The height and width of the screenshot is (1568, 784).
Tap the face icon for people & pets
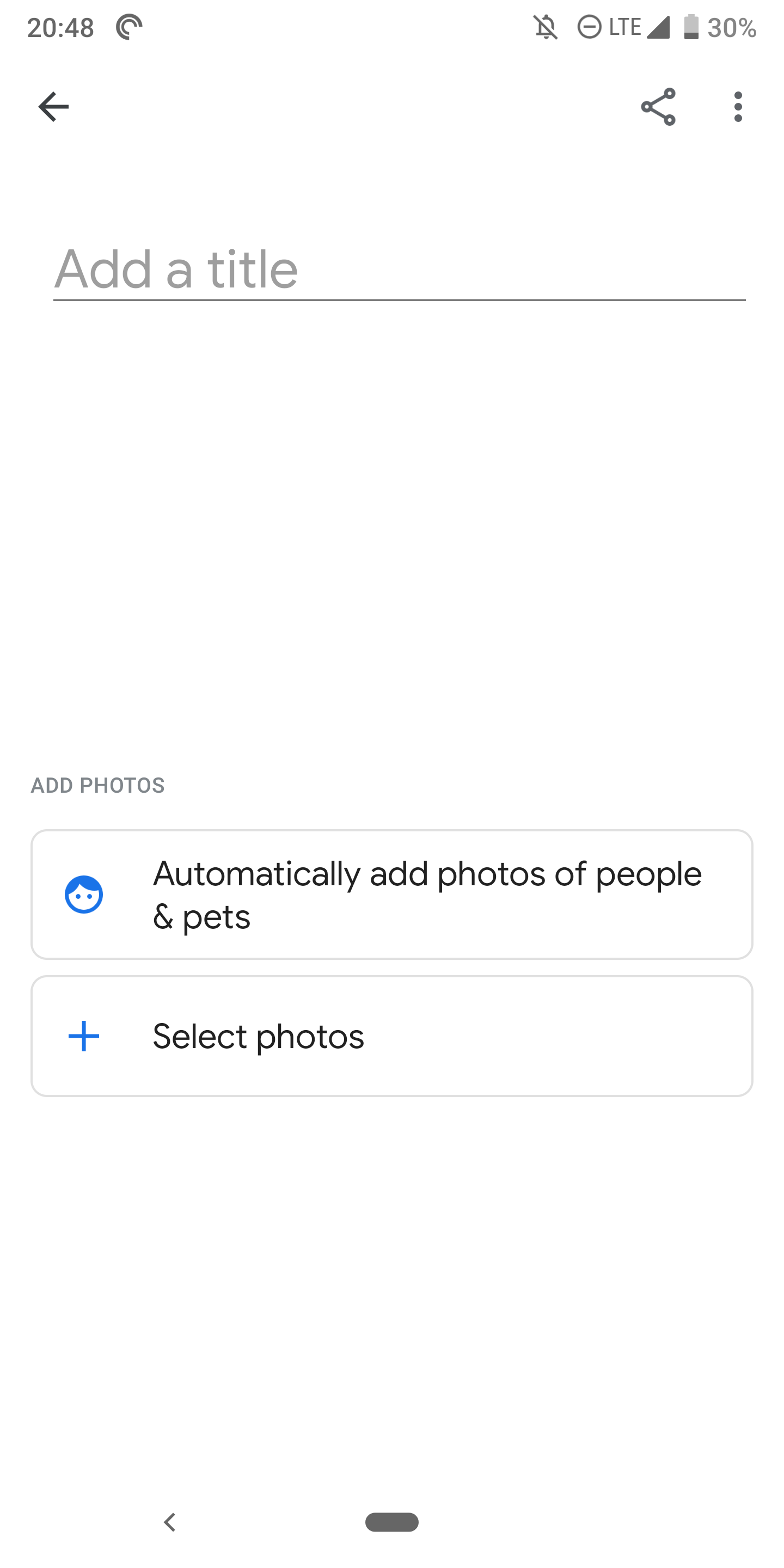84,894
